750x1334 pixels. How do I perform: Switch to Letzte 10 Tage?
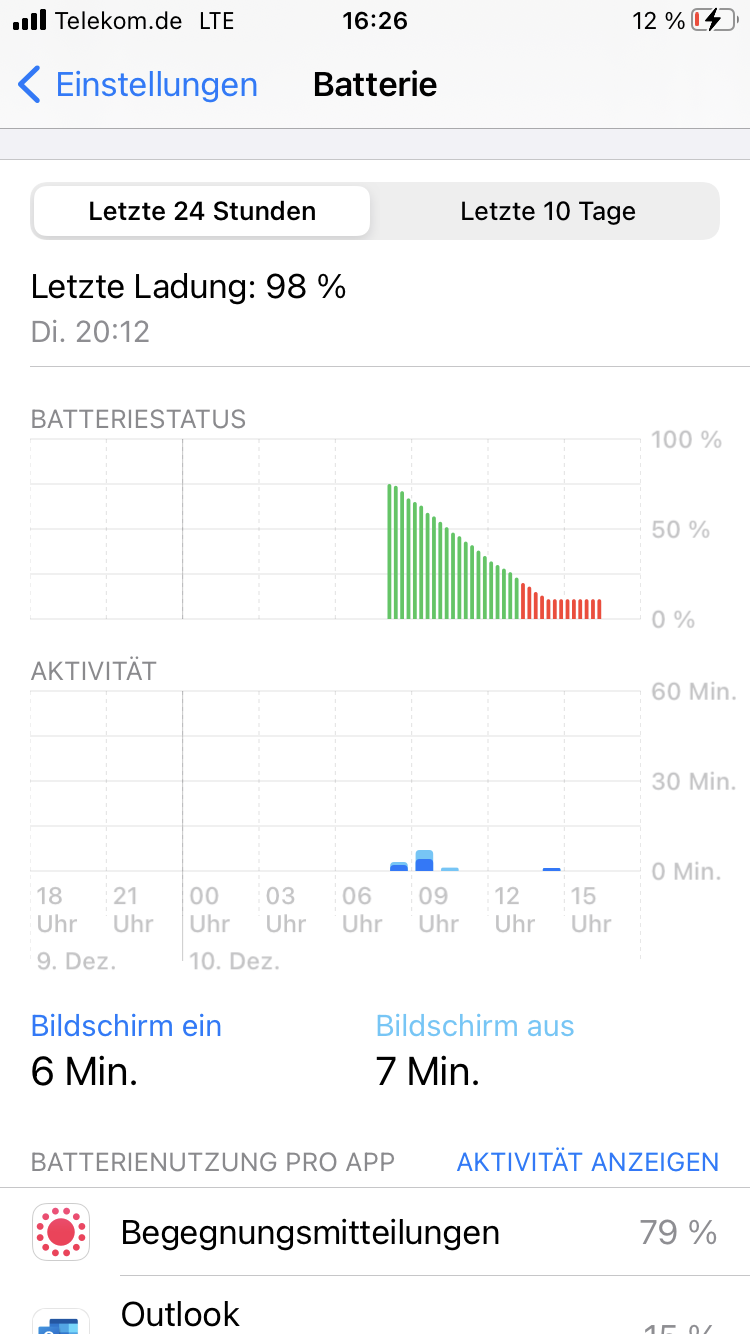click(x=547, y=211)
